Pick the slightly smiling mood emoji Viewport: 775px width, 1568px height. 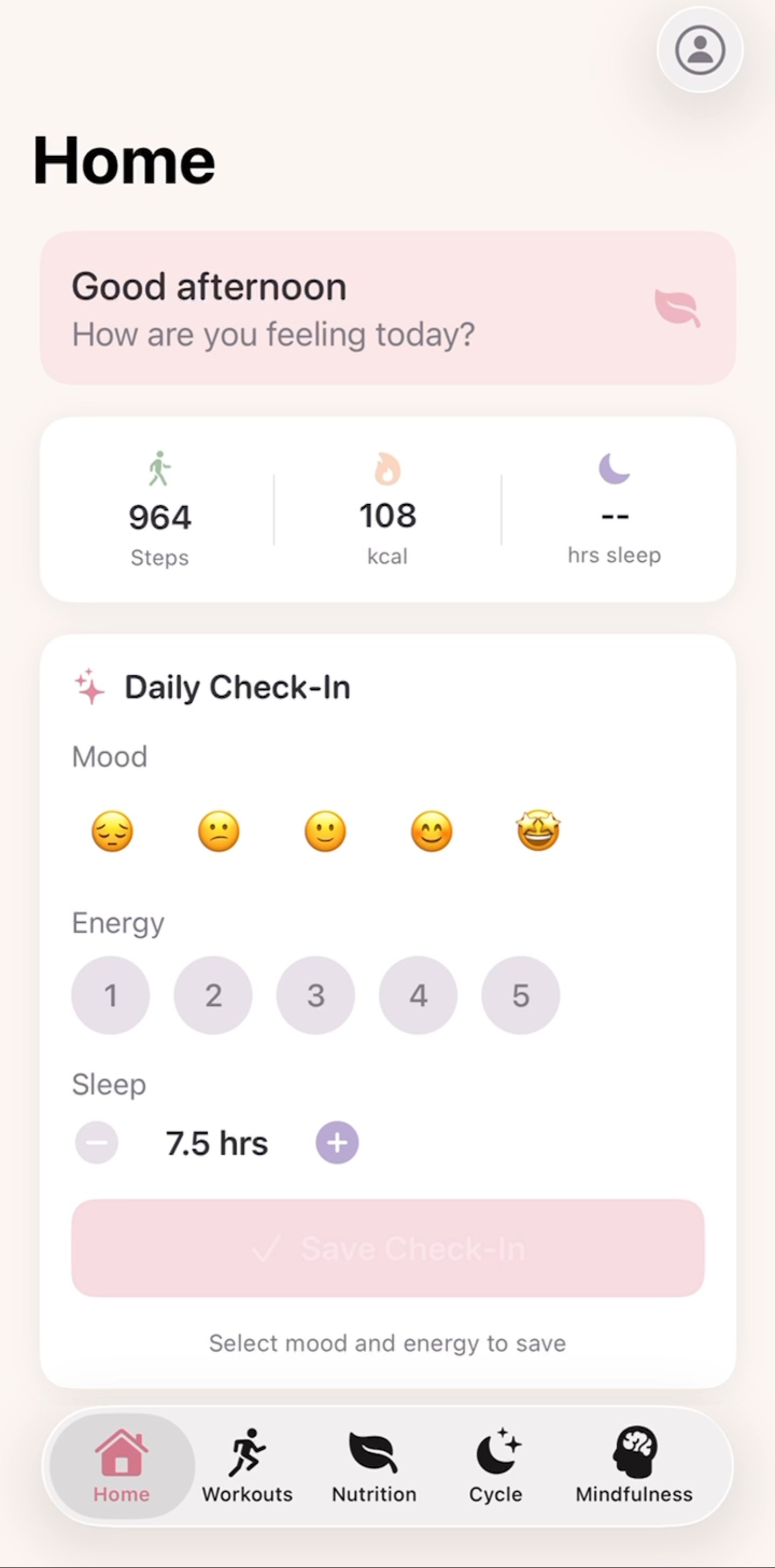325,831
